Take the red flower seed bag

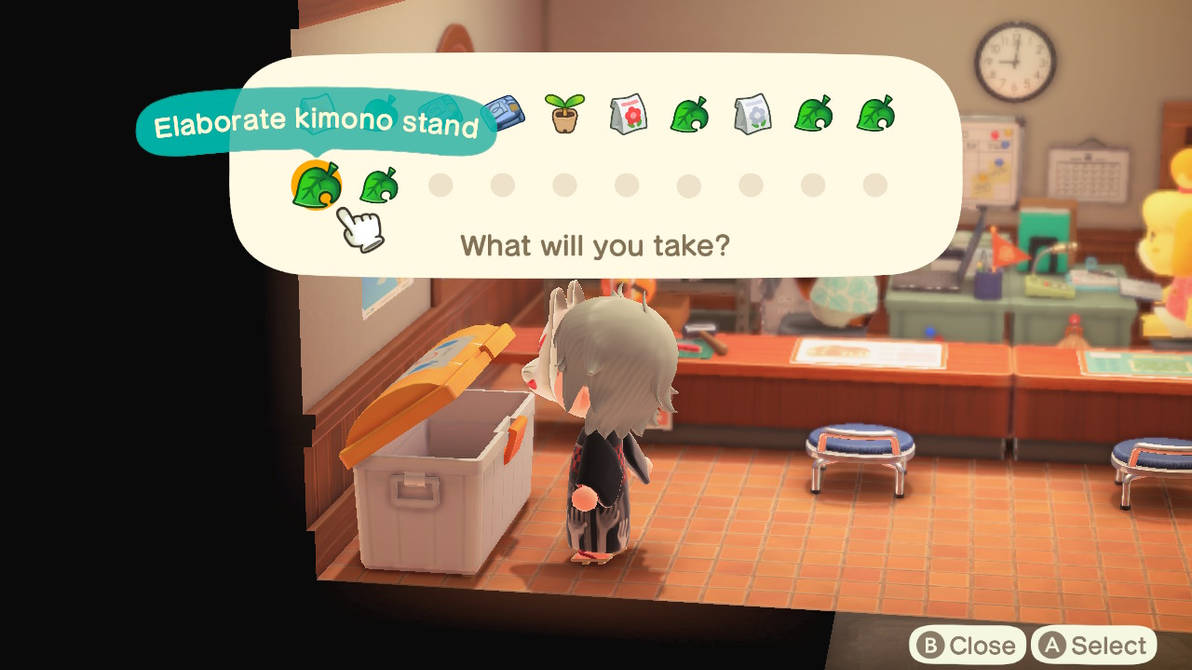click(627, 114)
